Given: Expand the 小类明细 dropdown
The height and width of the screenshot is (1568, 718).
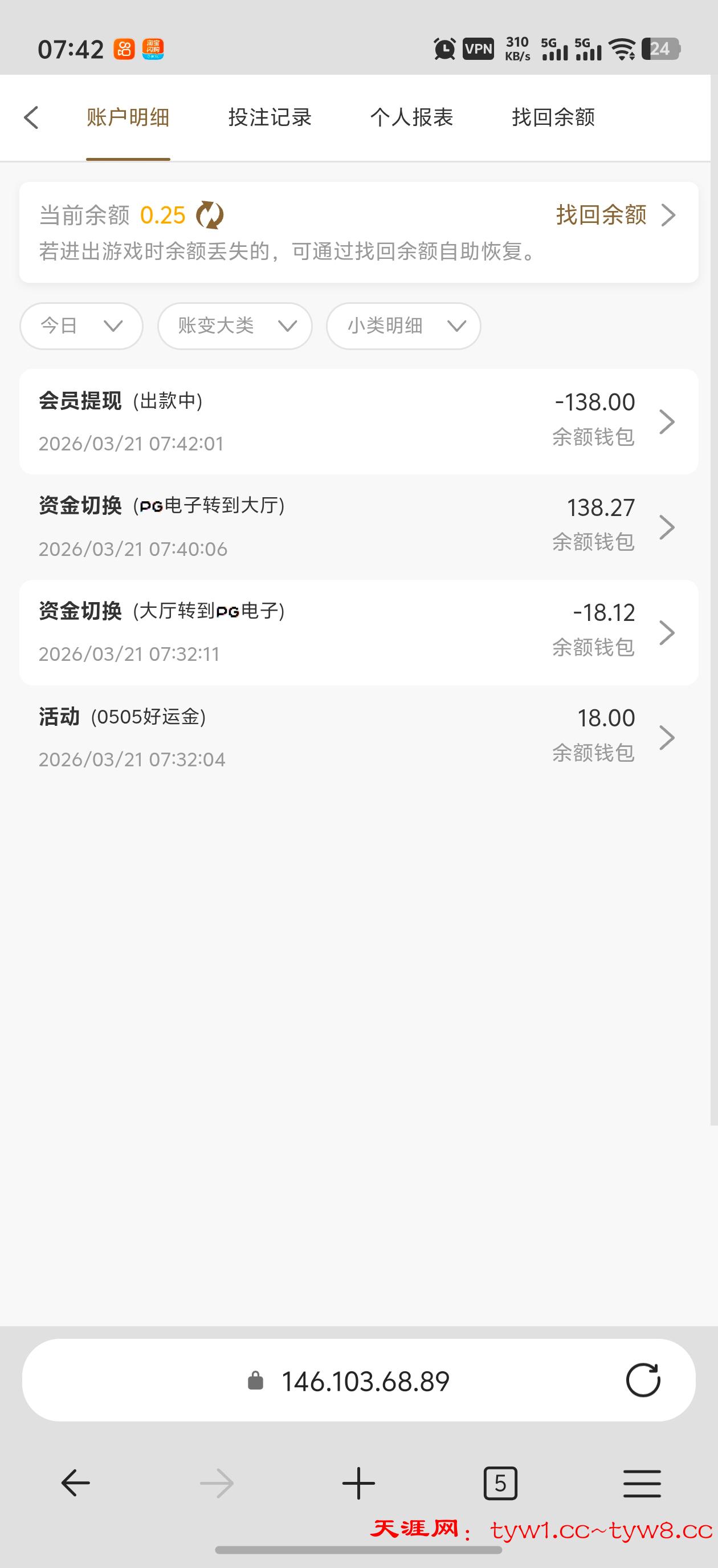Looking at the screenshot, I should (x=403, y=326).
